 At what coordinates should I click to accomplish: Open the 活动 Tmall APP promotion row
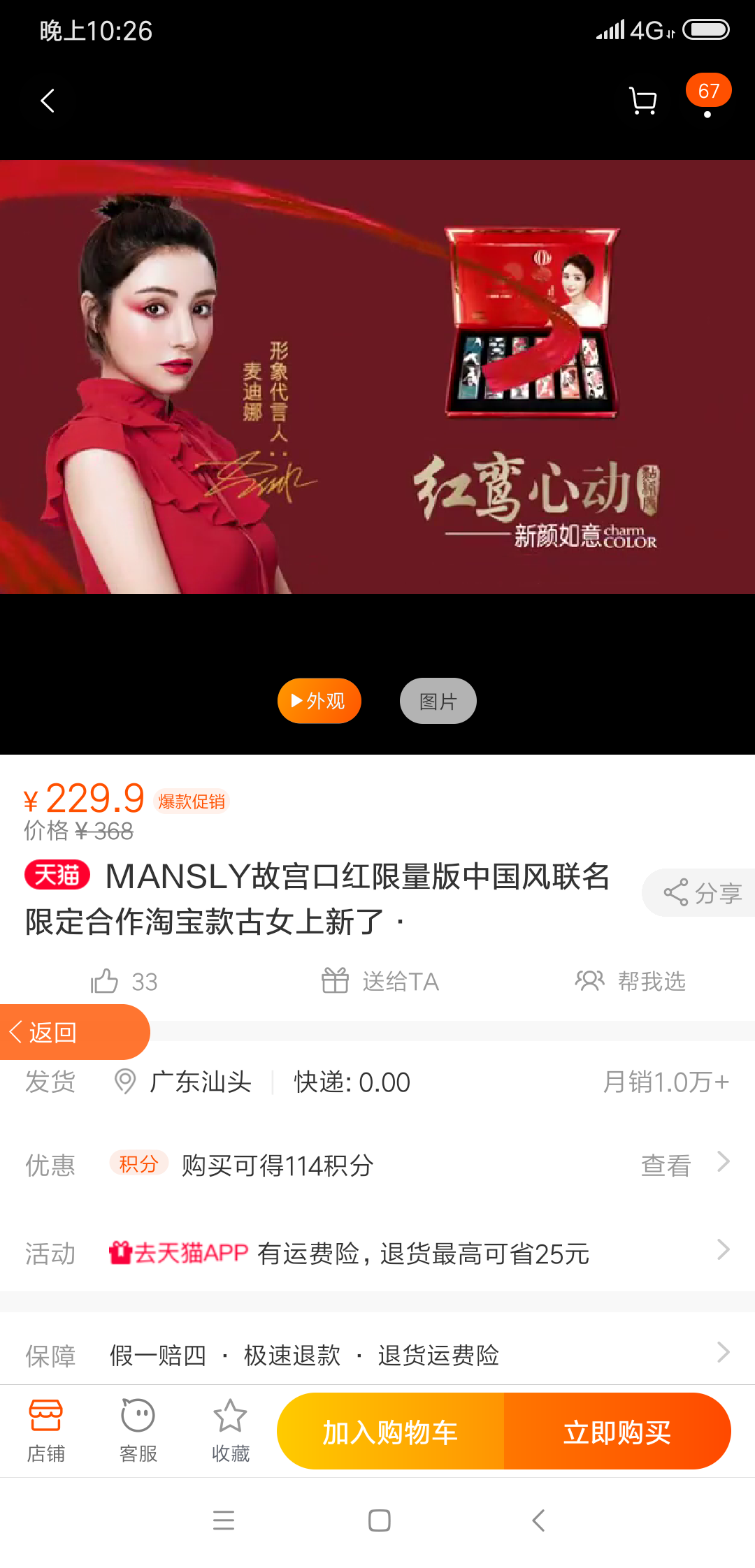[377, 1253]
